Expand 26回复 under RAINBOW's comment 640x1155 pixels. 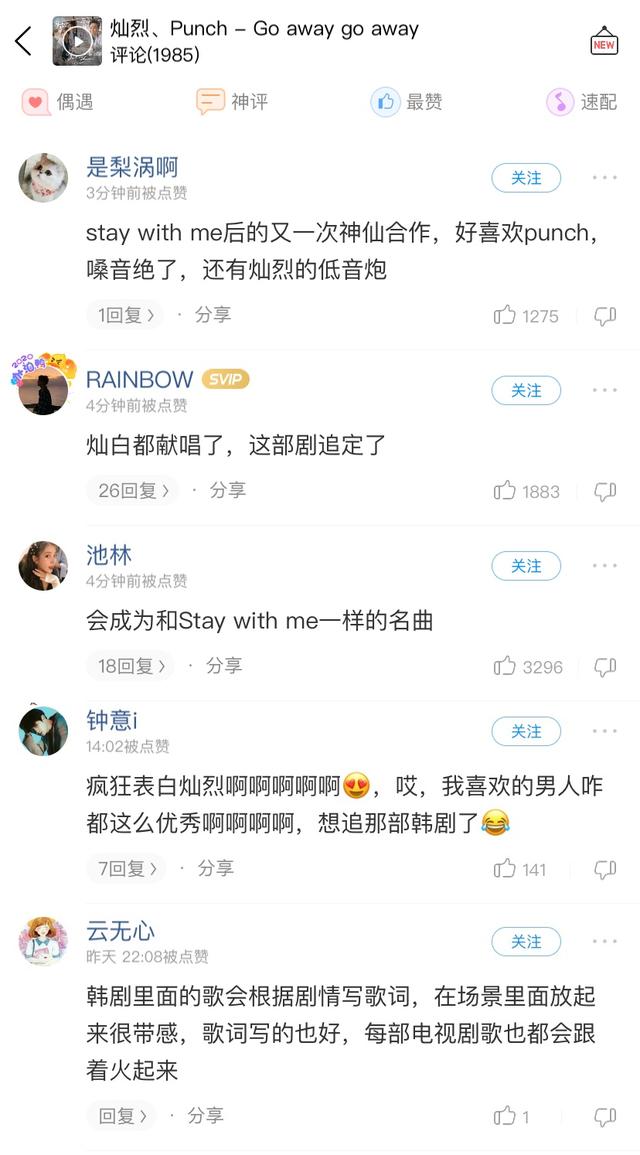pyautogui.click(x=131, y=490)
